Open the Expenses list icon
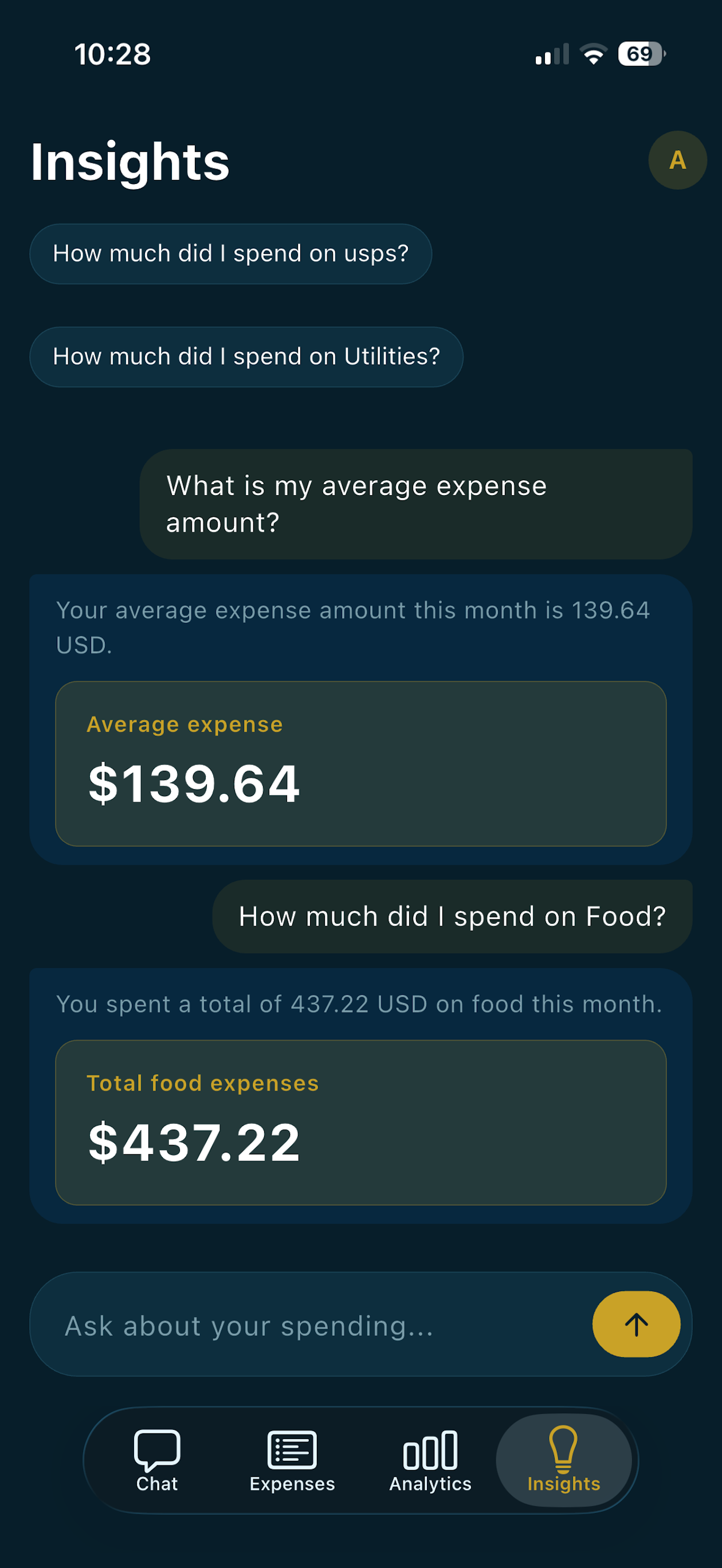 point(291,1450)
